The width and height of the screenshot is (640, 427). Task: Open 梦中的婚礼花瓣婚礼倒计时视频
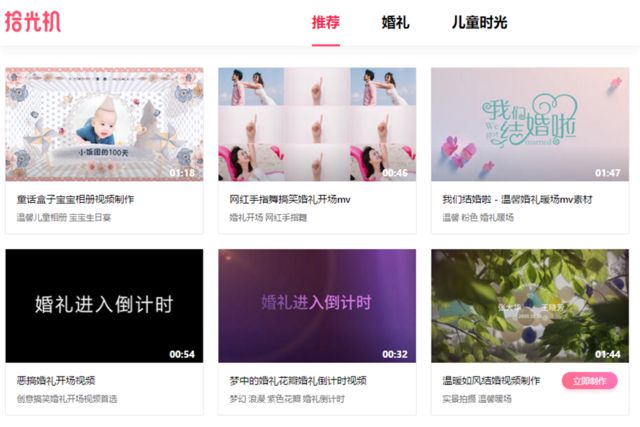[x=317, y=305]
